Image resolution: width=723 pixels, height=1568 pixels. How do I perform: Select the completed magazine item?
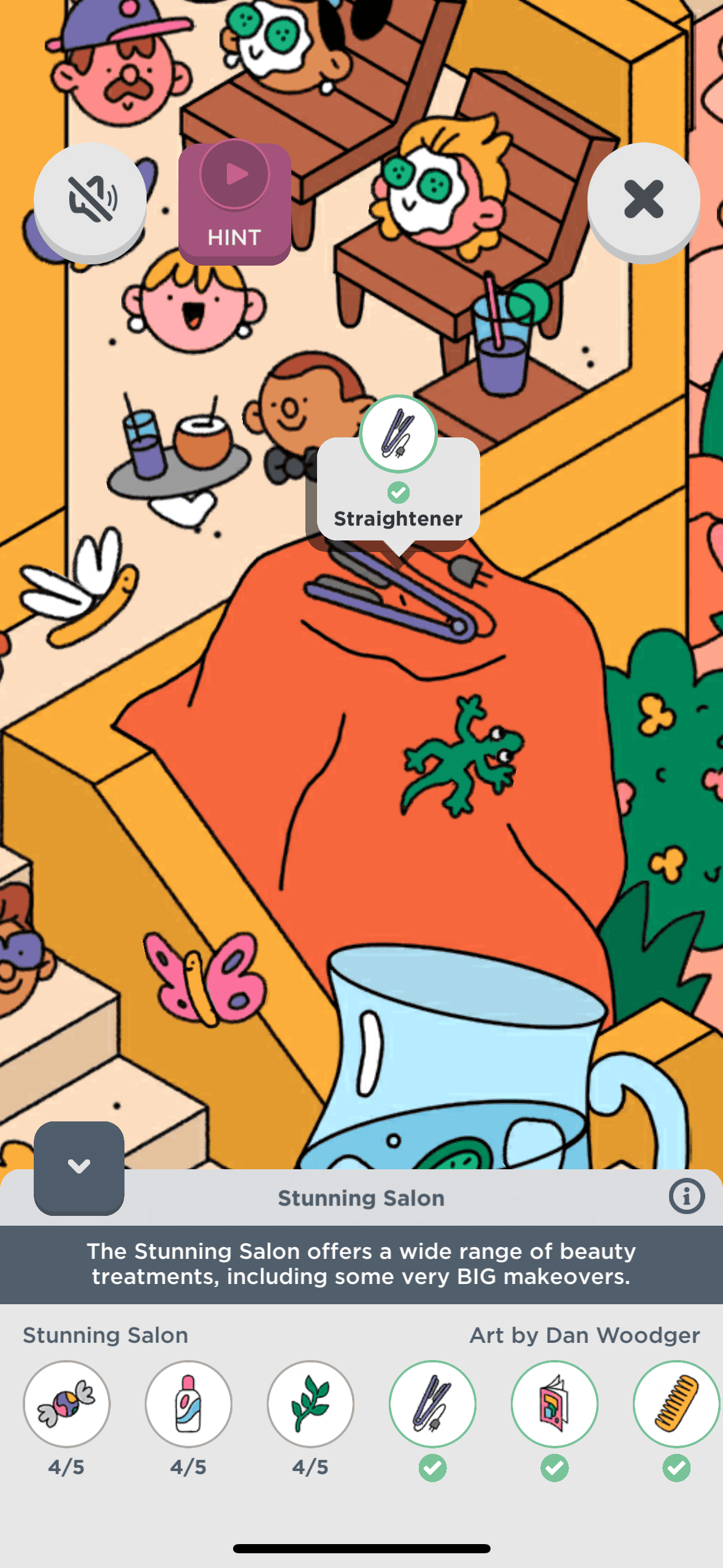tap(554, 1404)
